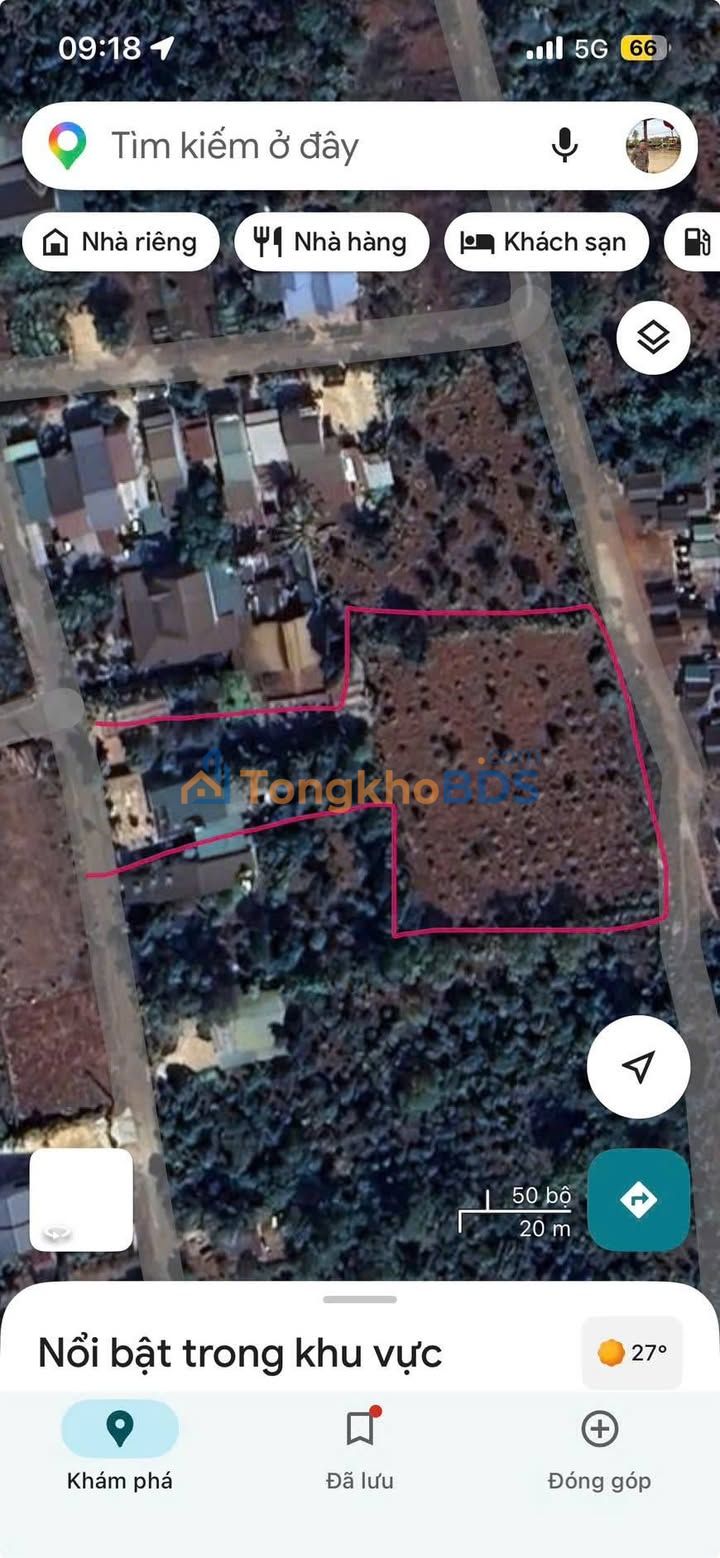
Task: Open the map layers button
Action: pyautogui.click(x=653, y=338)
